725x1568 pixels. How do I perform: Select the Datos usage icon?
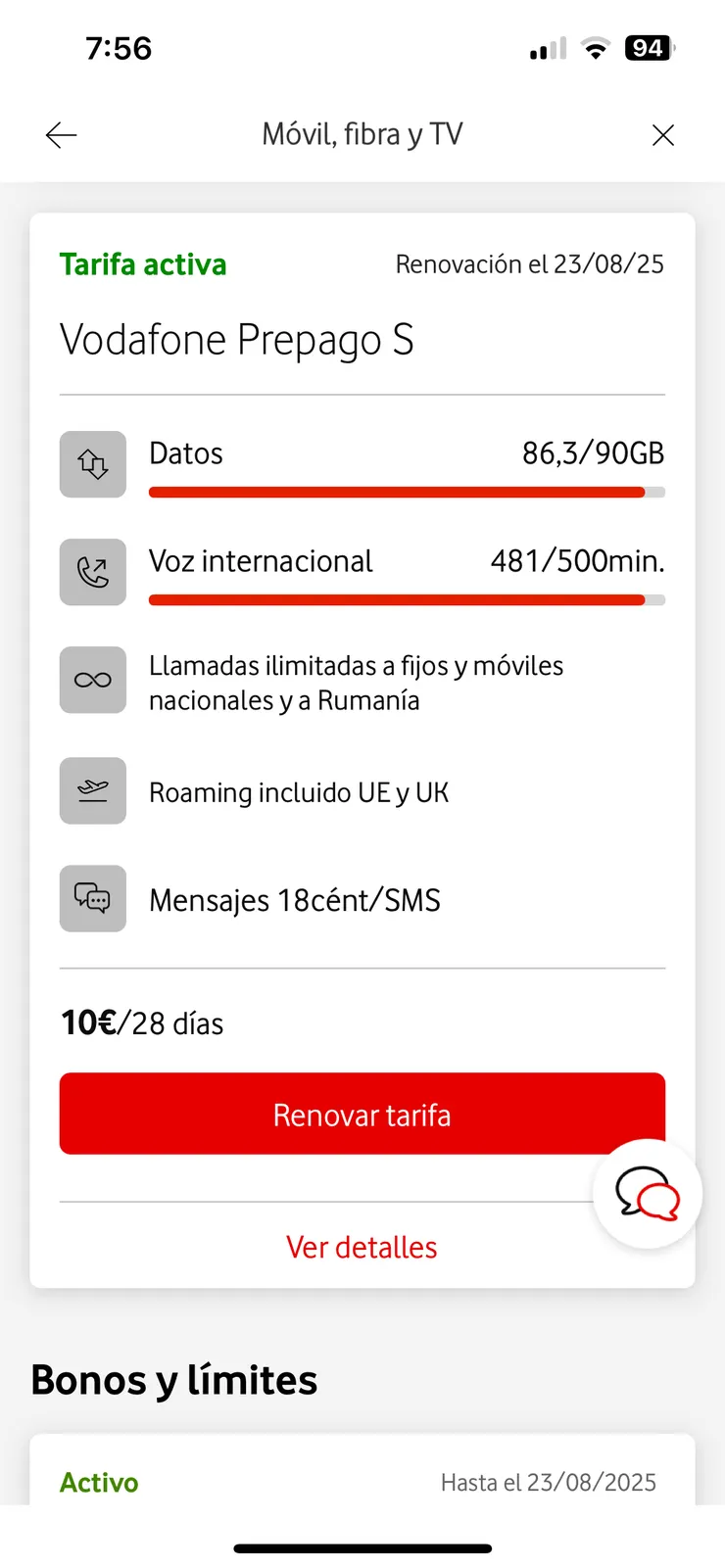[x=92, y=464]
